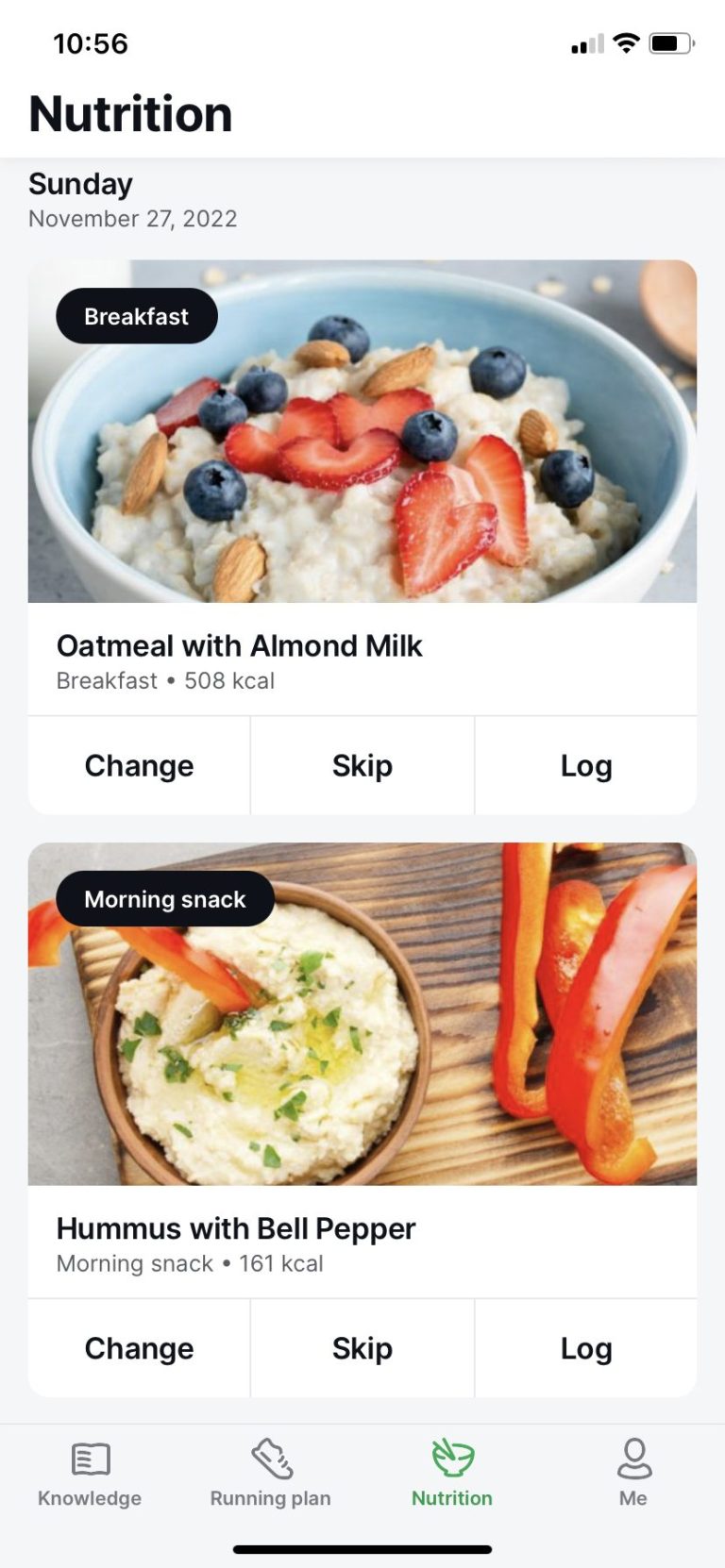
Task: Skip the Hummus morning snack
Action: tap(362, 1348)
